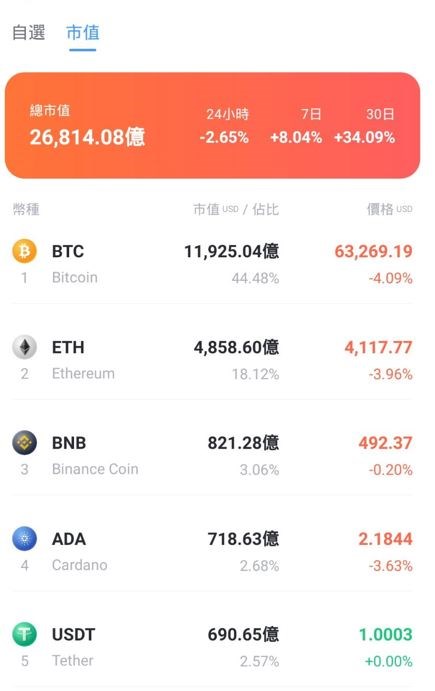This screenshot has height=691, width=435.
Task: Open the BTC Bitcoin row
Action: pyautogui.click(x=212, y=264)
